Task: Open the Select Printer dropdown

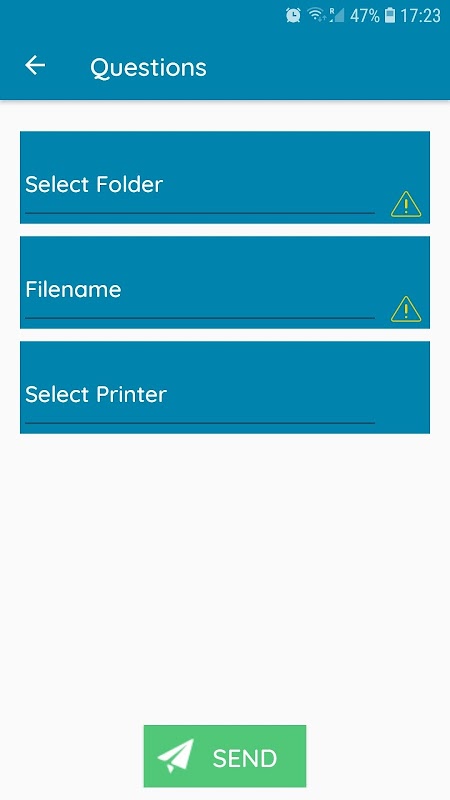Action: tap(224, 388)
